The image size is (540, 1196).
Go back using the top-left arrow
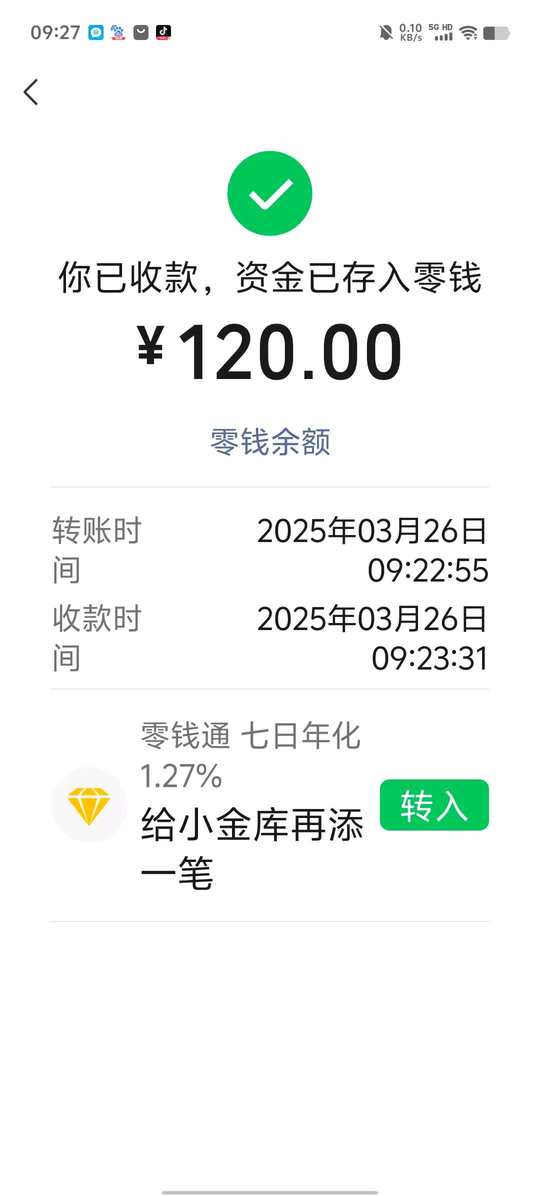point(31,92)
